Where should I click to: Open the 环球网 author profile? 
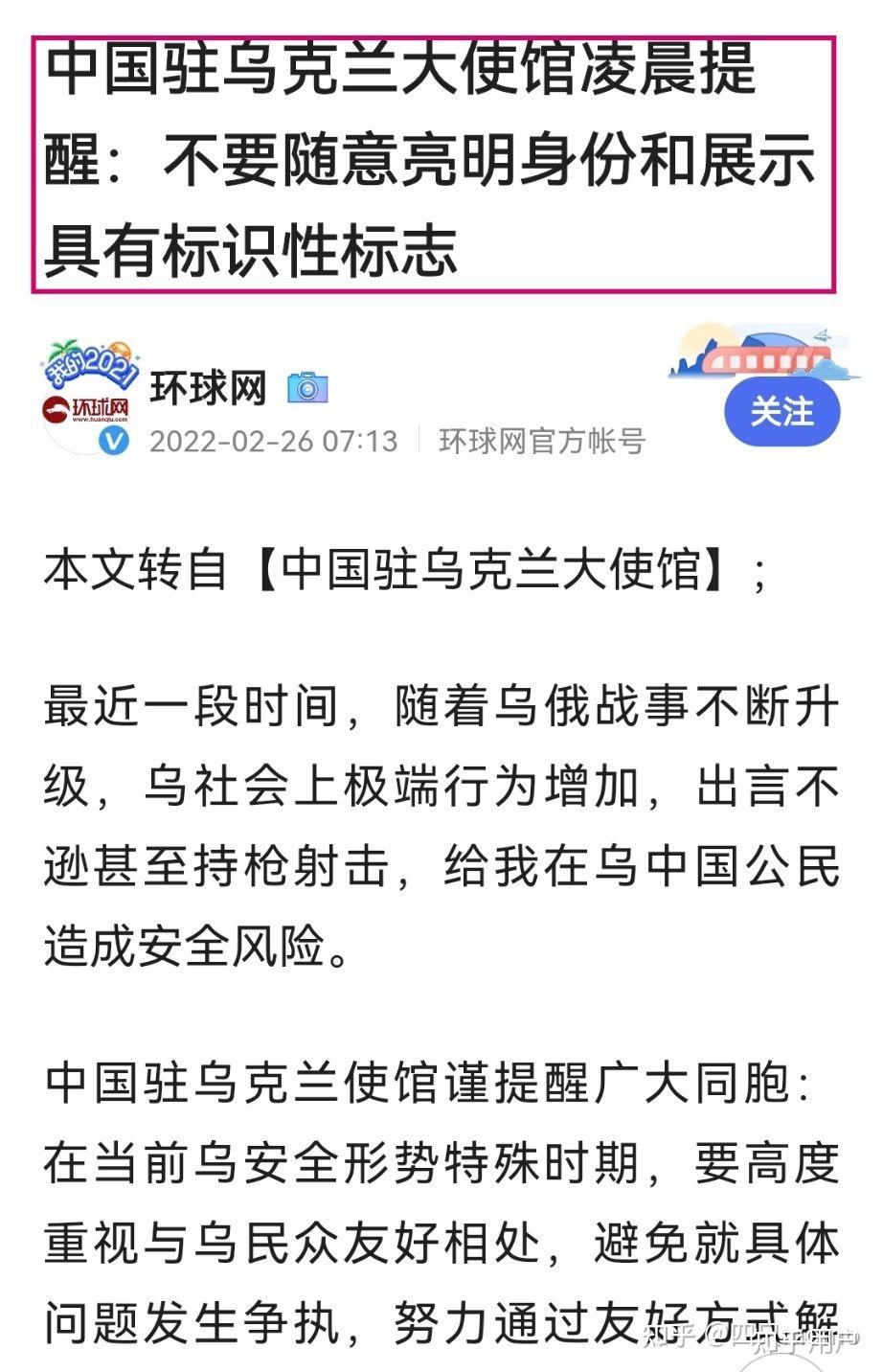coord(207,388)
